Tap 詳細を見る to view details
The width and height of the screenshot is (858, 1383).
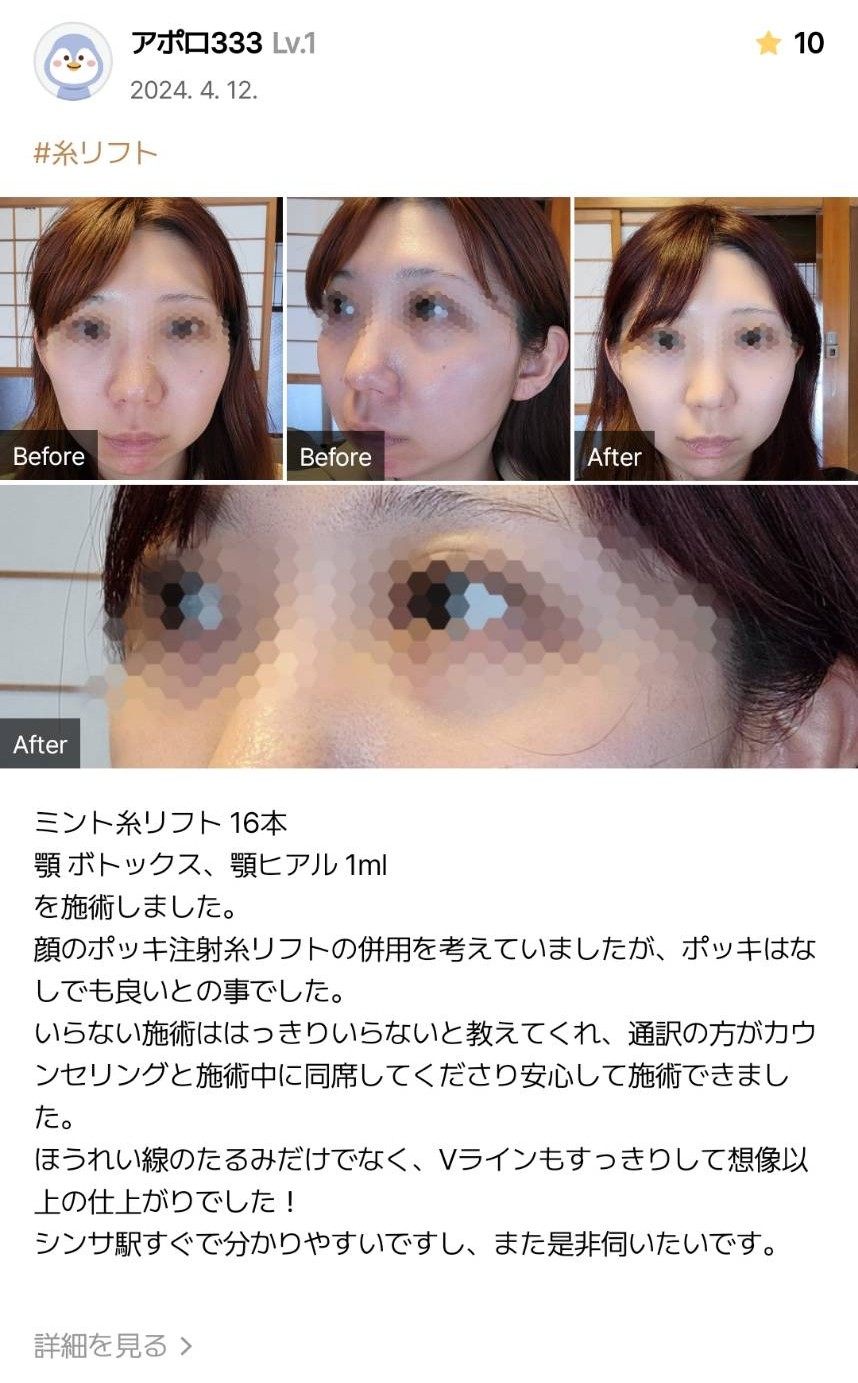coord(113,1345)
